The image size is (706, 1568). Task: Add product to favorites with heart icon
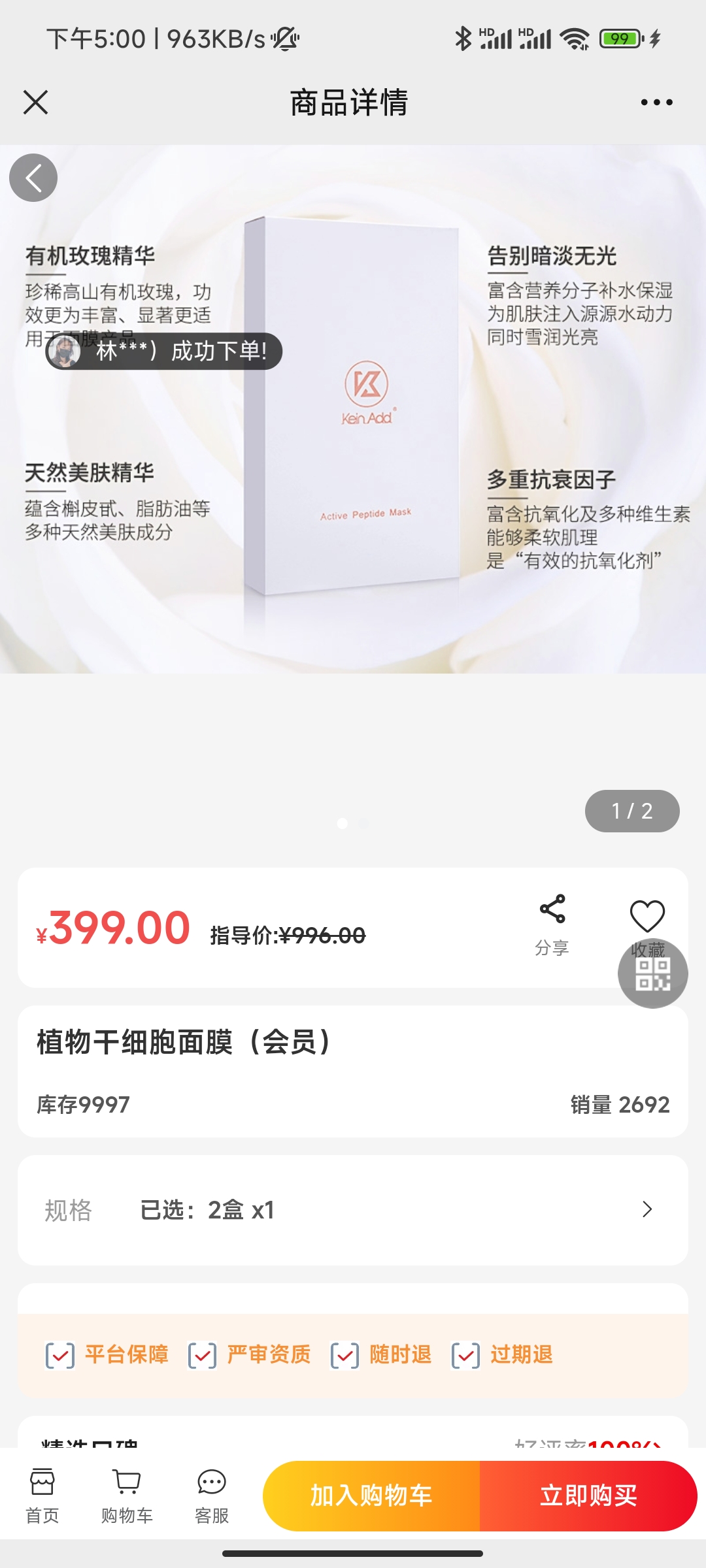click(647, 916)
